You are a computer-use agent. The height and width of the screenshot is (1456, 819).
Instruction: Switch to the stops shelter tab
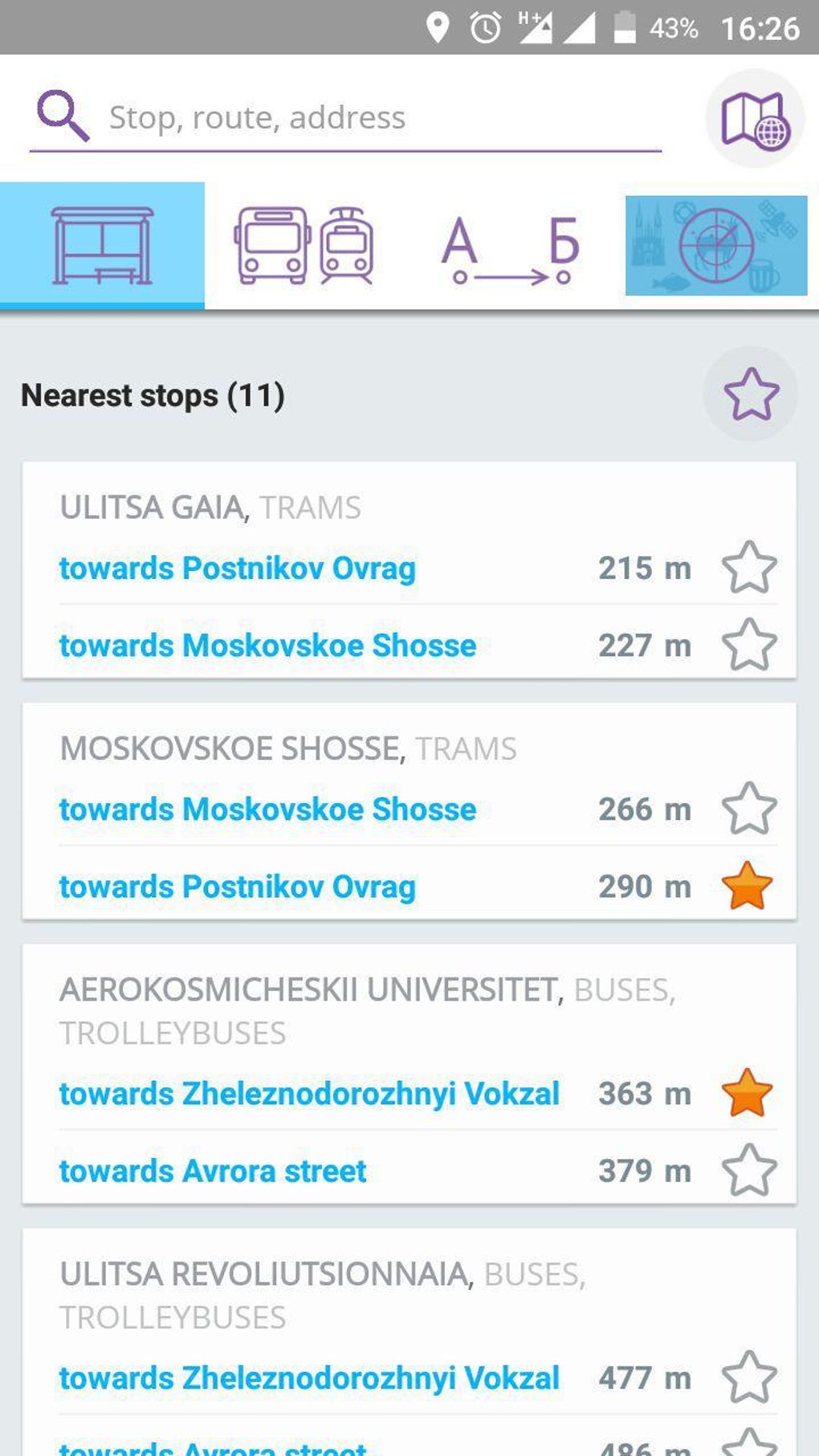[x=102, y=245]
